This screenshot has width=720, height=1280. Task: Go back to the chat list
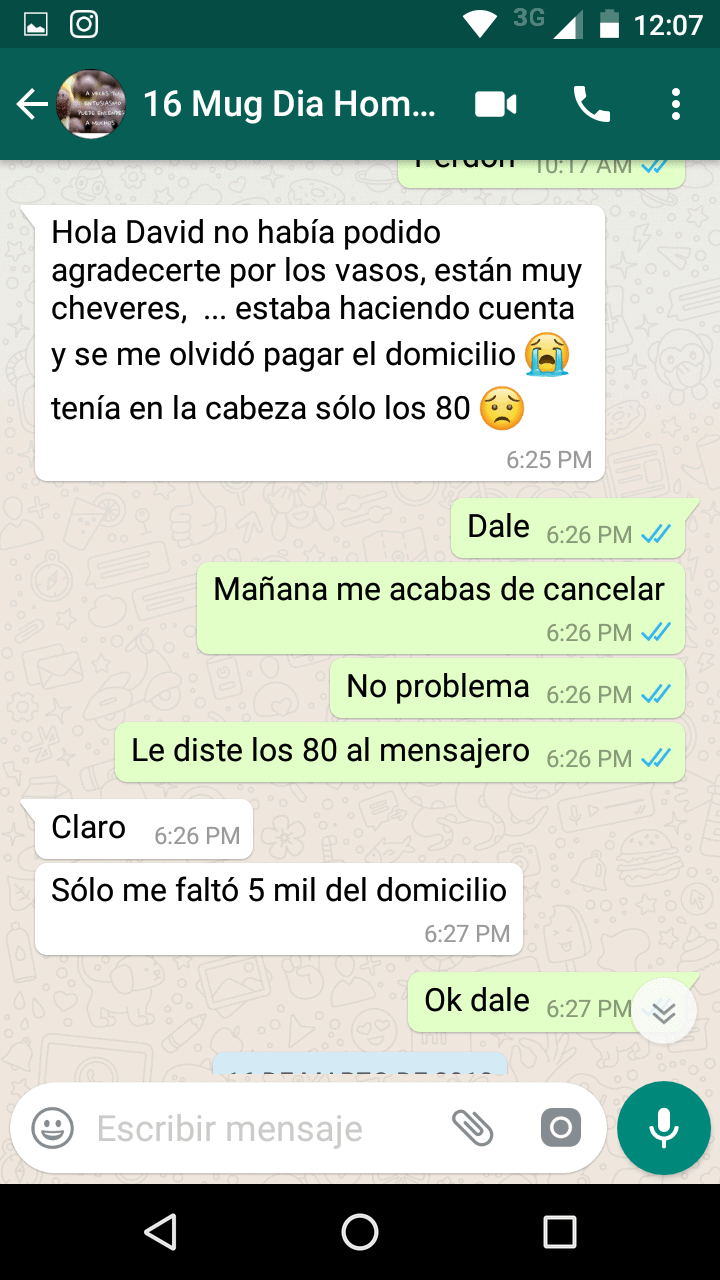point(32,104)
